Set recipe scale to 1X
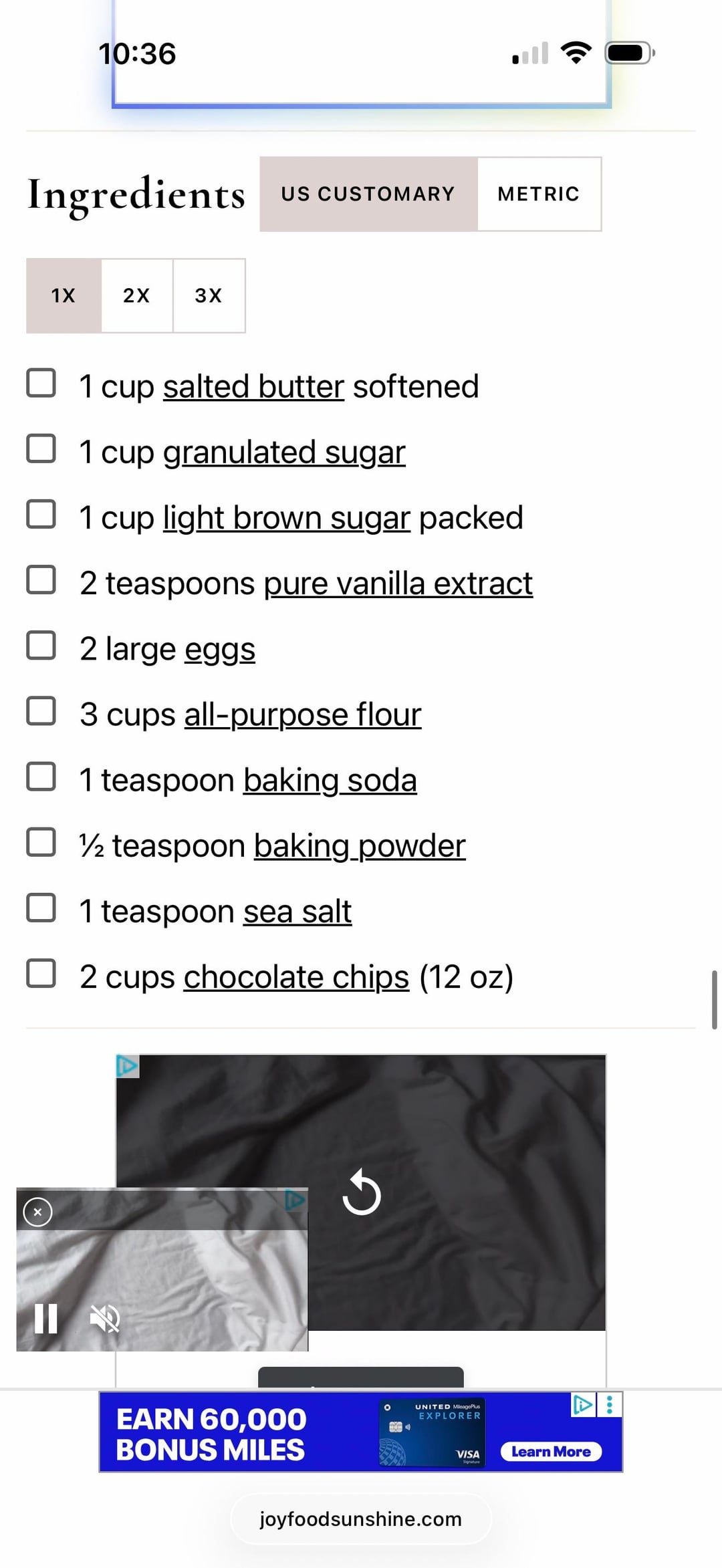Image resolution: width=722 pixels, height=1568 pixels. pos(64,295)
